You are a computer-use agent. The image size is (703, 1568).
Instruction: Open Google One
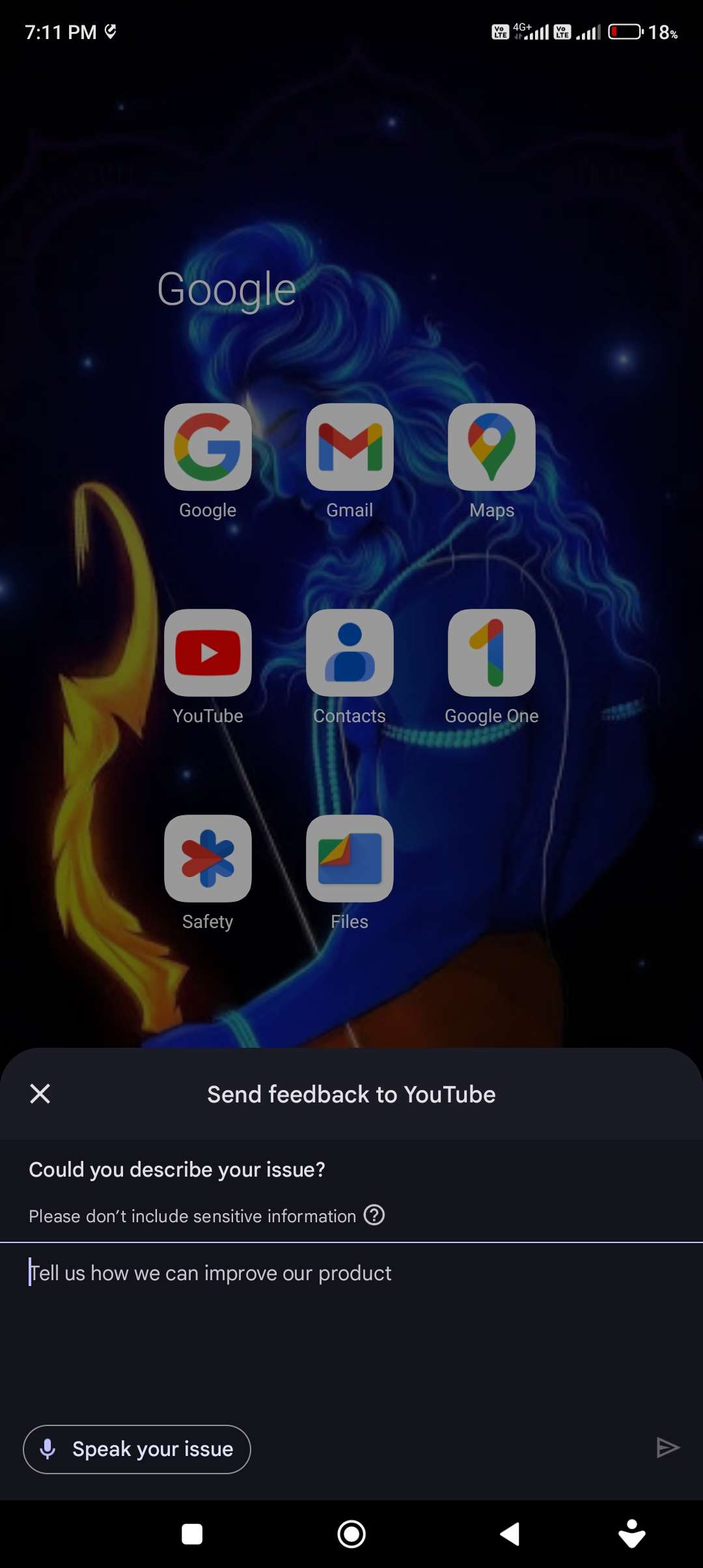tap(491, 652)
